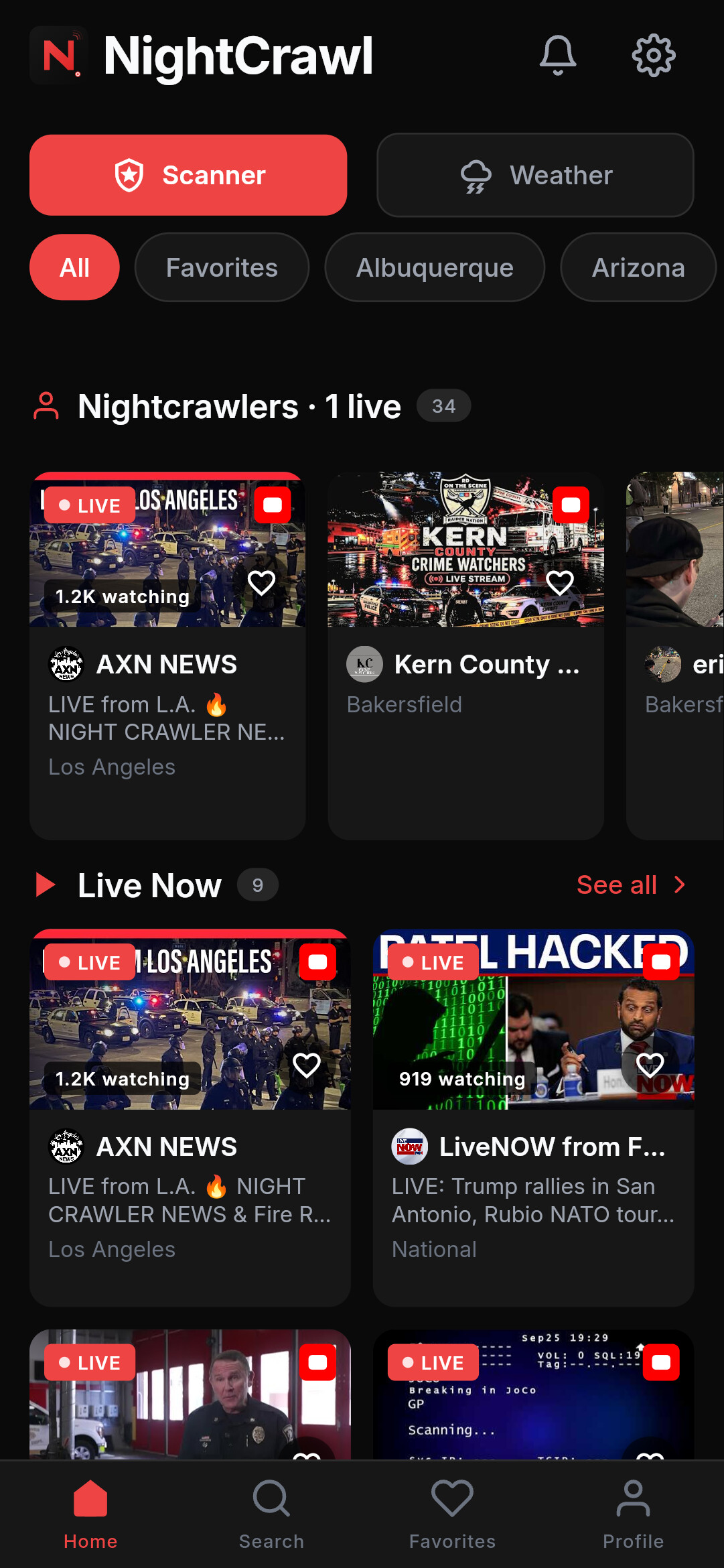This screenshot has width=724, height=1568.
Task: Favorite the Kern County Crime Watchers stream
Action: [x=560, y=583]
